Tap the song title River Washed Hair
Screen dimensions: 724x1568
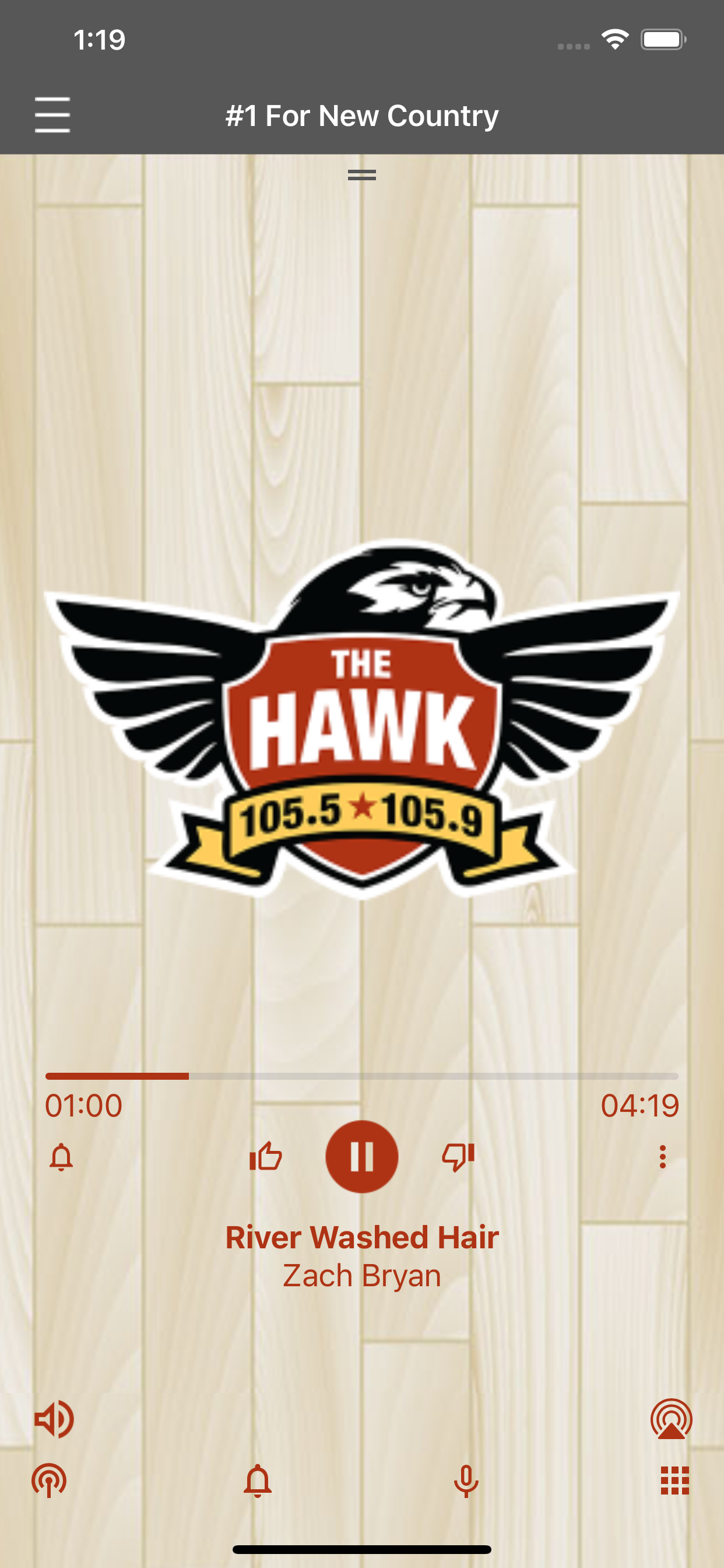[x=361, y=1235]
